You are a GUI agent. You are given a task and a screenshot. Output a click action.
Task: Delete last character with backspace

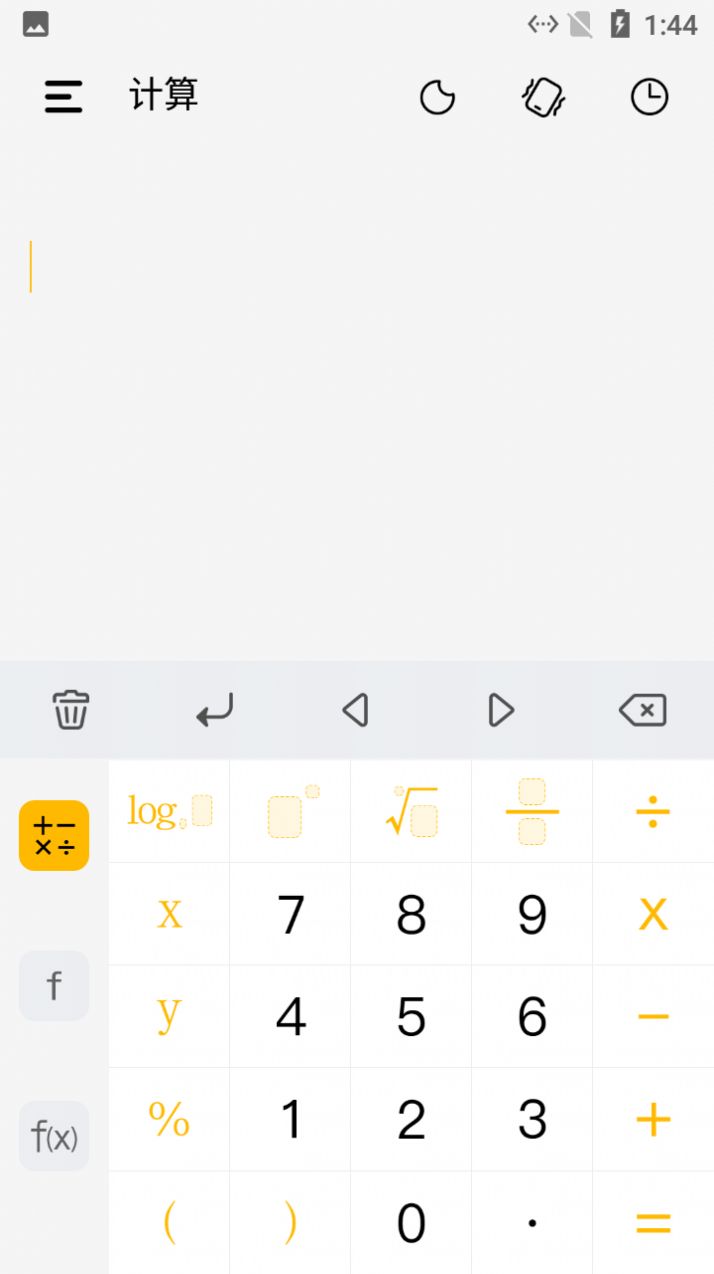642,710
